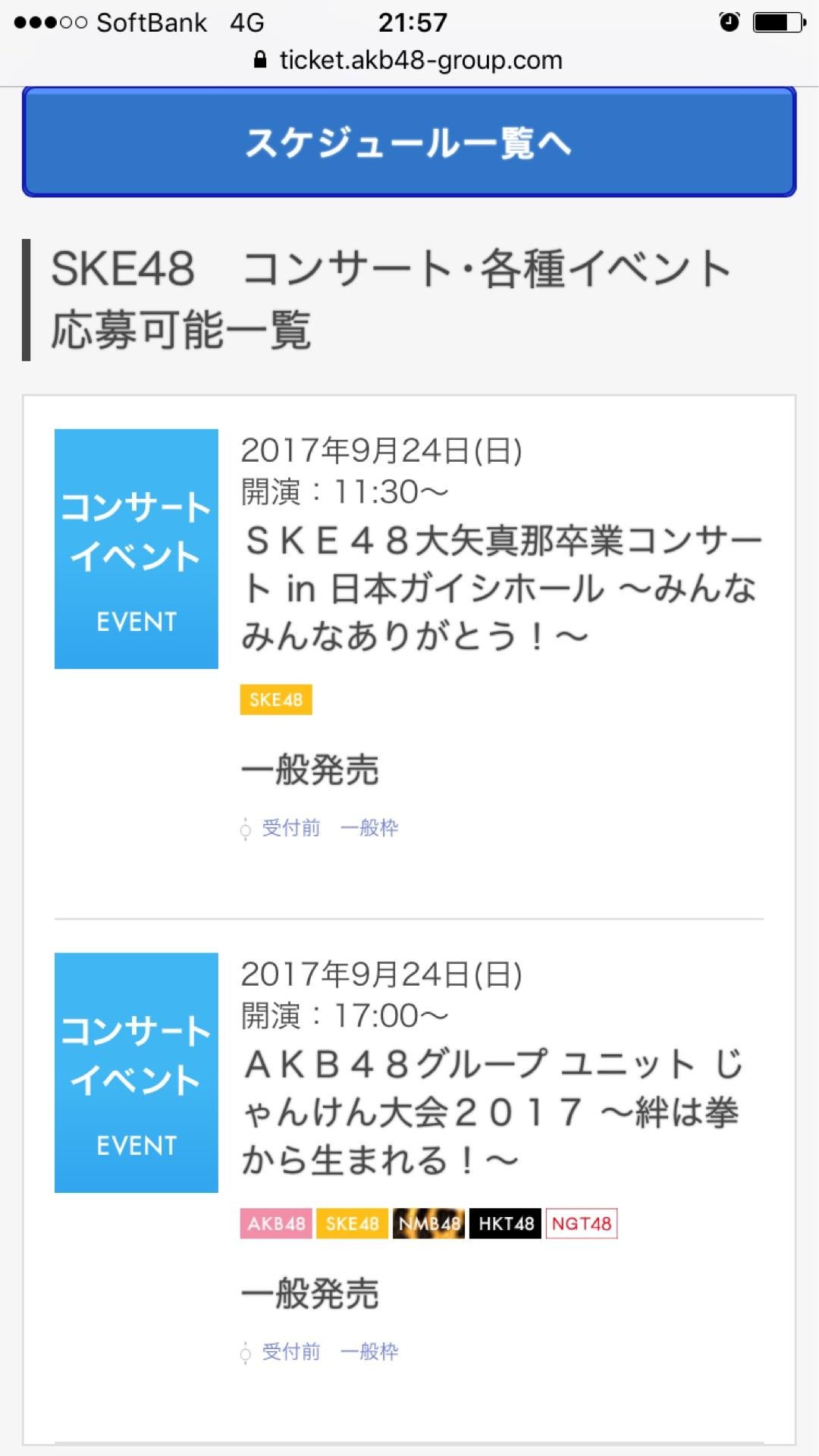Select the blue コンサートイベント badge for the 11:30 concert
Viewport: 819px width, 1456px height.
pos(135,548)
